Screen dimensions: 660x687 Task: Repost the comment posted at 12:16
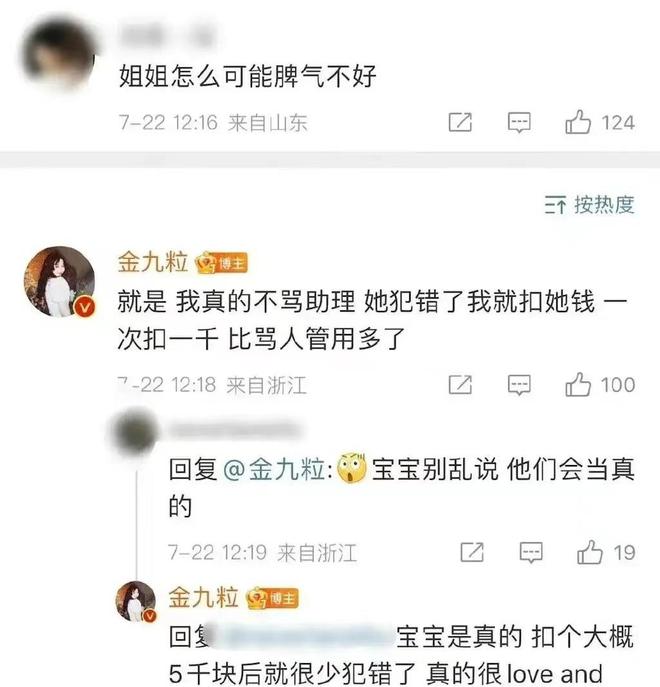460,123
